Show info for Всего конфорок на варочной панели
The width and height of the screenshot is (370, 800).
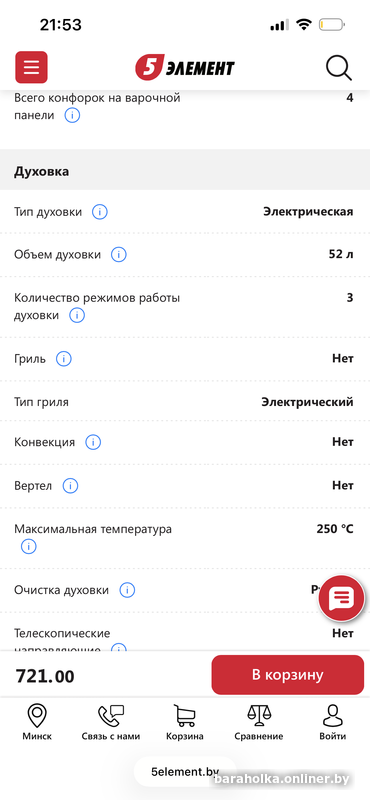72,116
